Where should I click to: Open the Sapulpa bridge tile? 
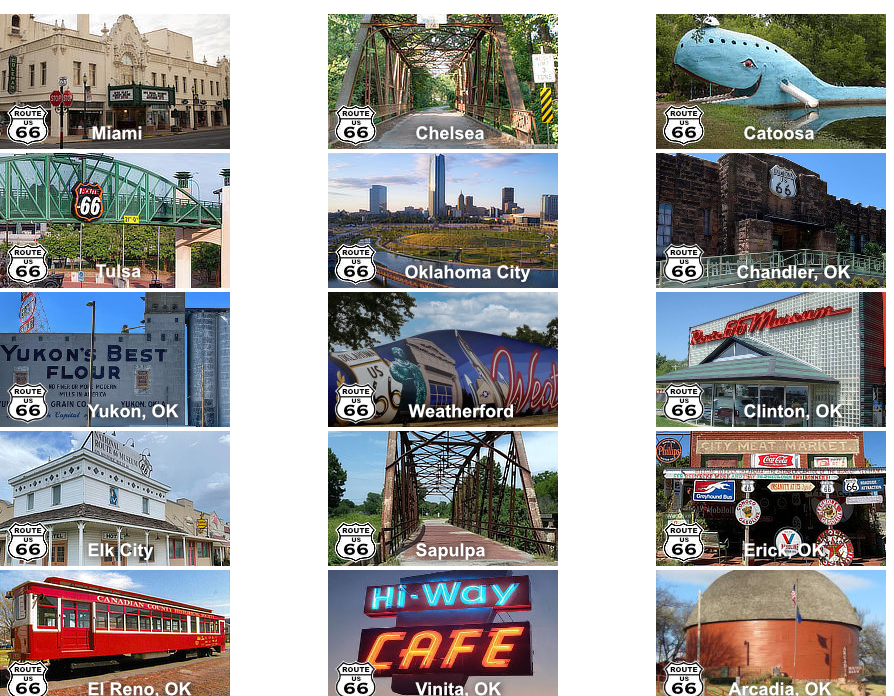[443, 498]
